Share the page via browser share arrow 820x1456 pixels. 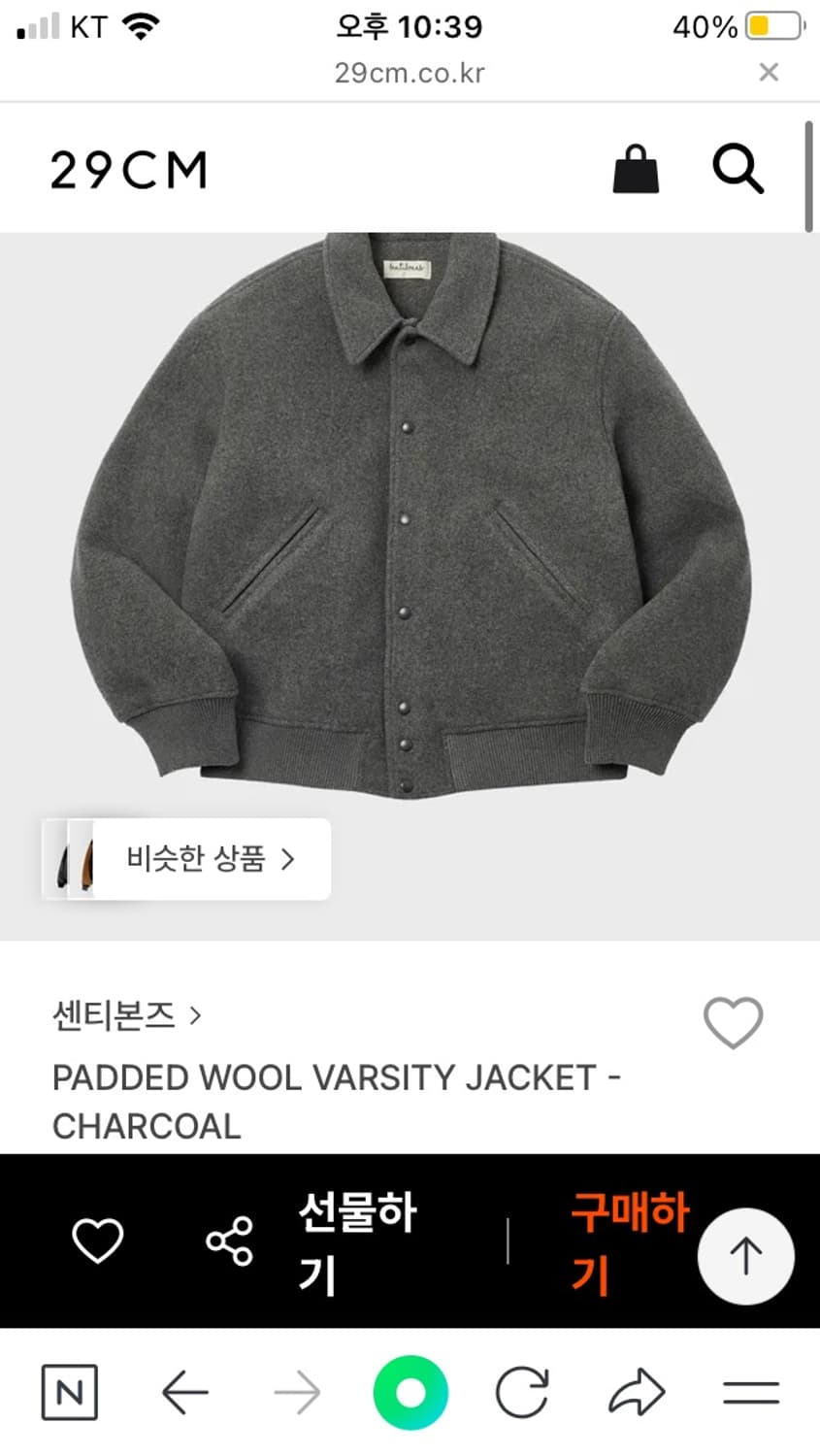636,1393
